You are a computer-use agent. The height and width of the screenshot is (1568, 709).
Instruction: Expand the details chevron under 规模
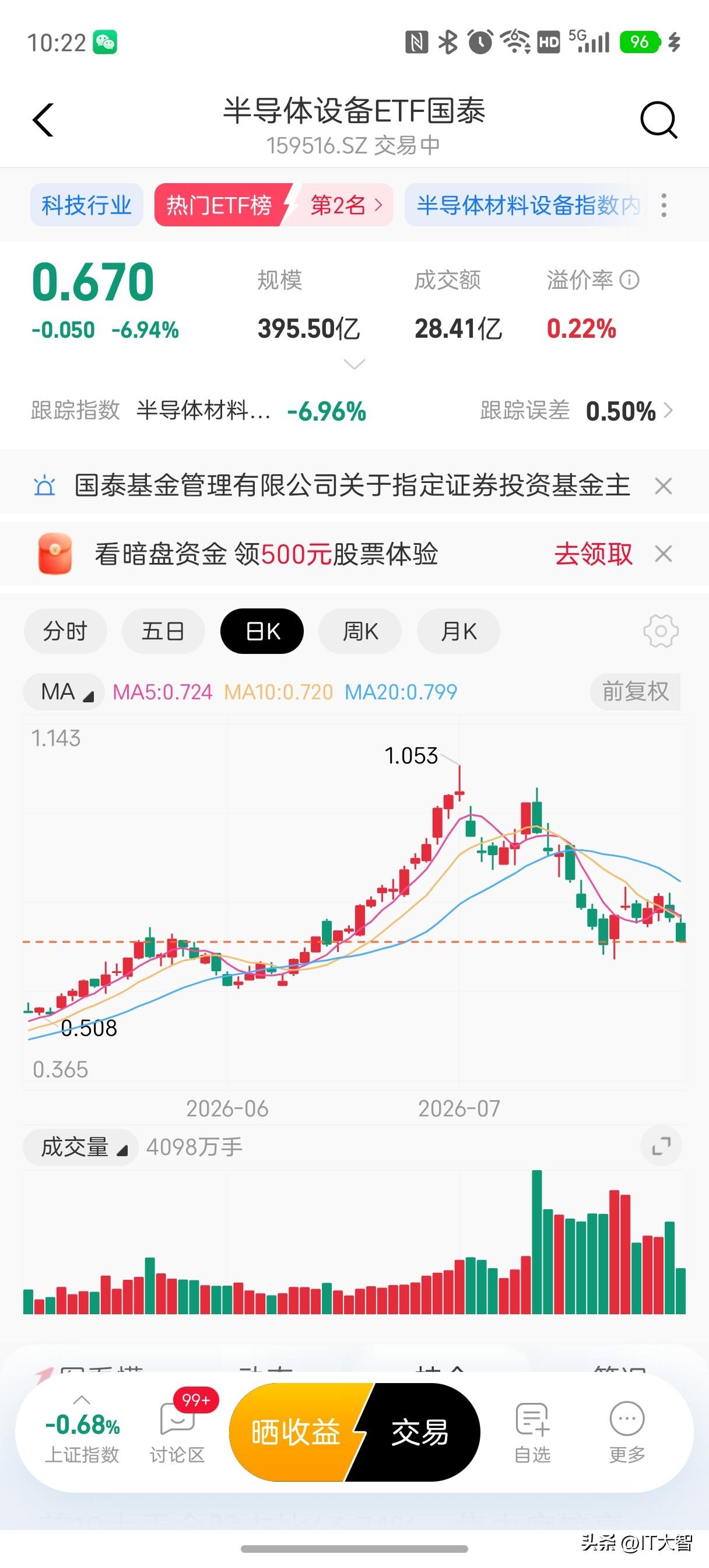click(x=354, y=364)
